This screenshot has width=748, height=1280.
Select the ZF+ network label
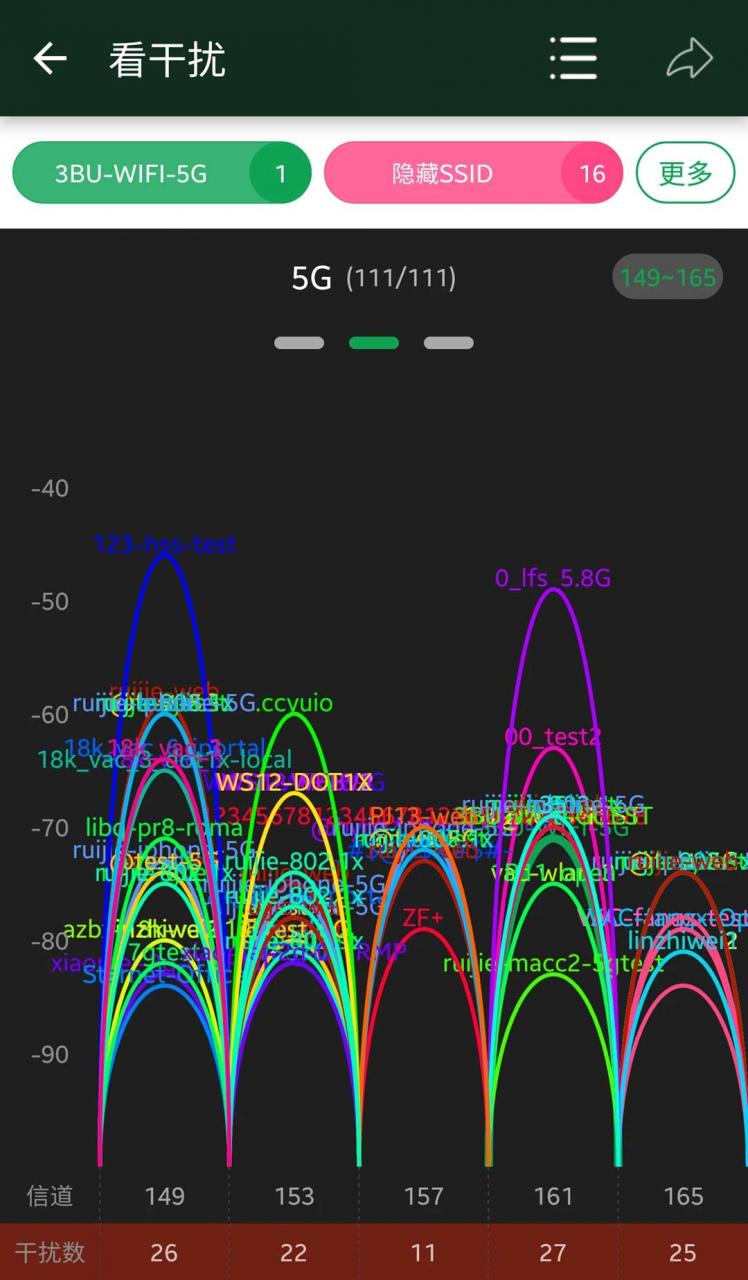click(421, 915)
